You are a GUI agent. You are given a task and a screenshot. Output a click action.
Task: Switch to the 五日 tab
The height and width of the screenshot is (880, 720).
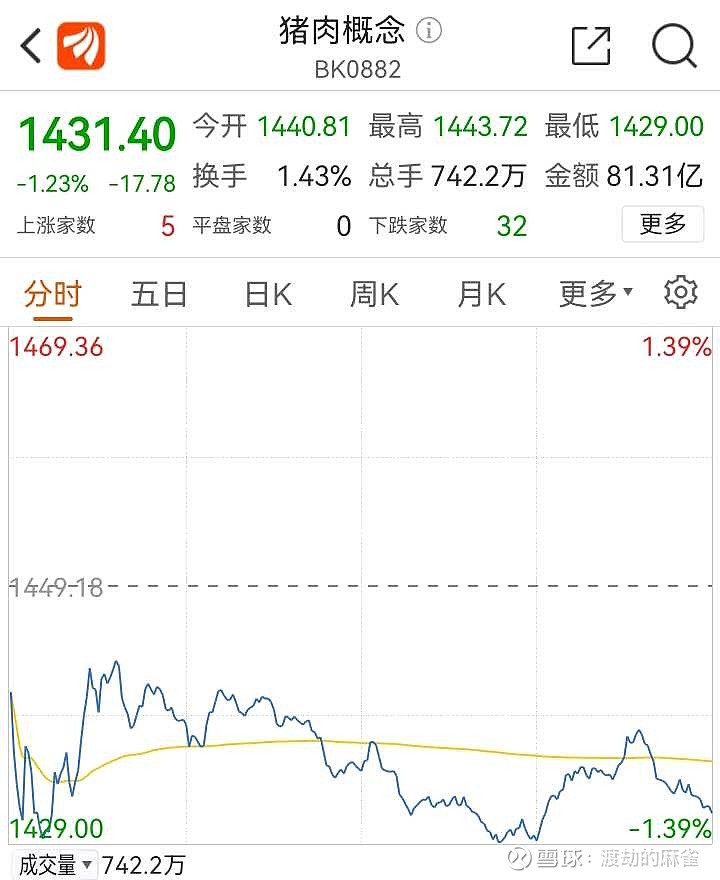click(x=158, y=292)
